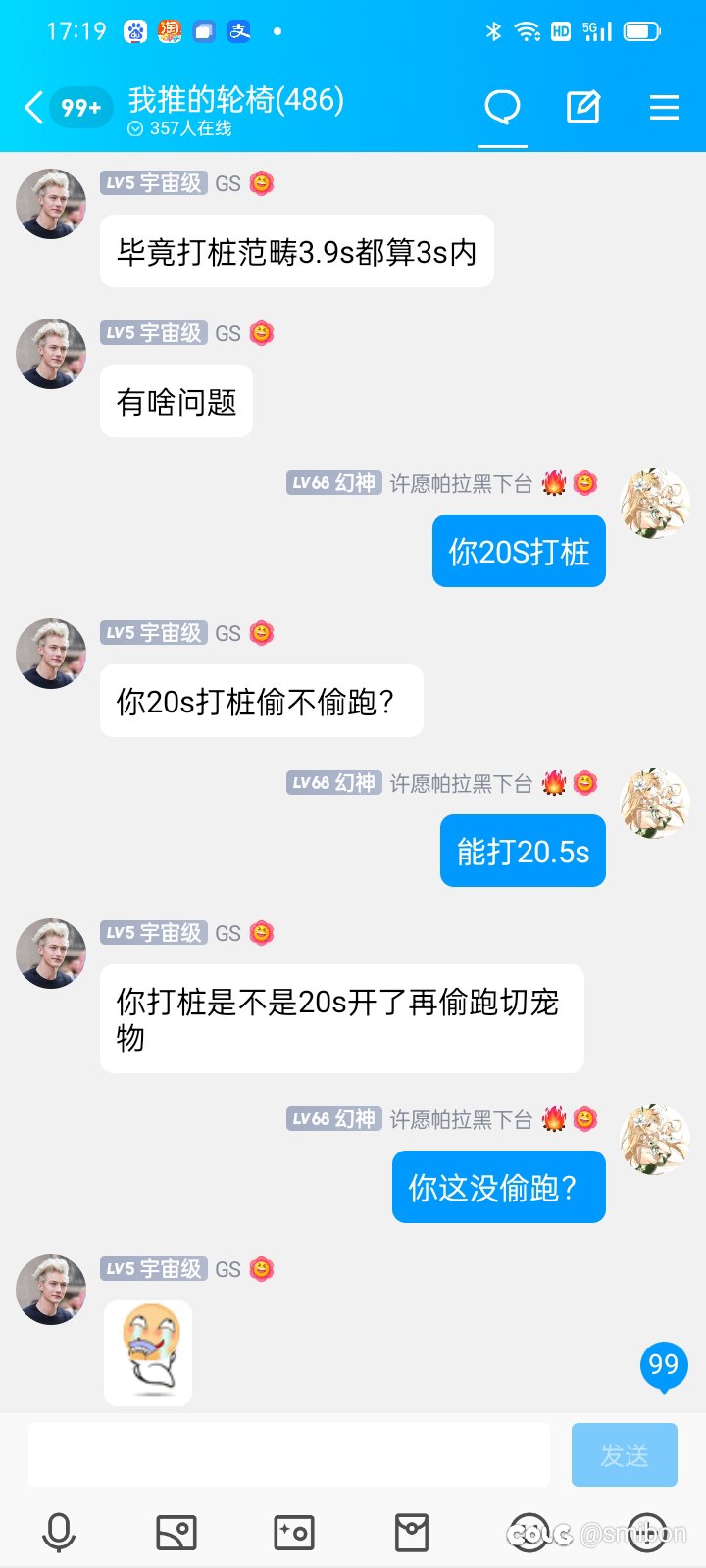706x1568 pixels.
Task: Open the emoji picker icon
Action: pyautogui.click(x=529, y=1533)
